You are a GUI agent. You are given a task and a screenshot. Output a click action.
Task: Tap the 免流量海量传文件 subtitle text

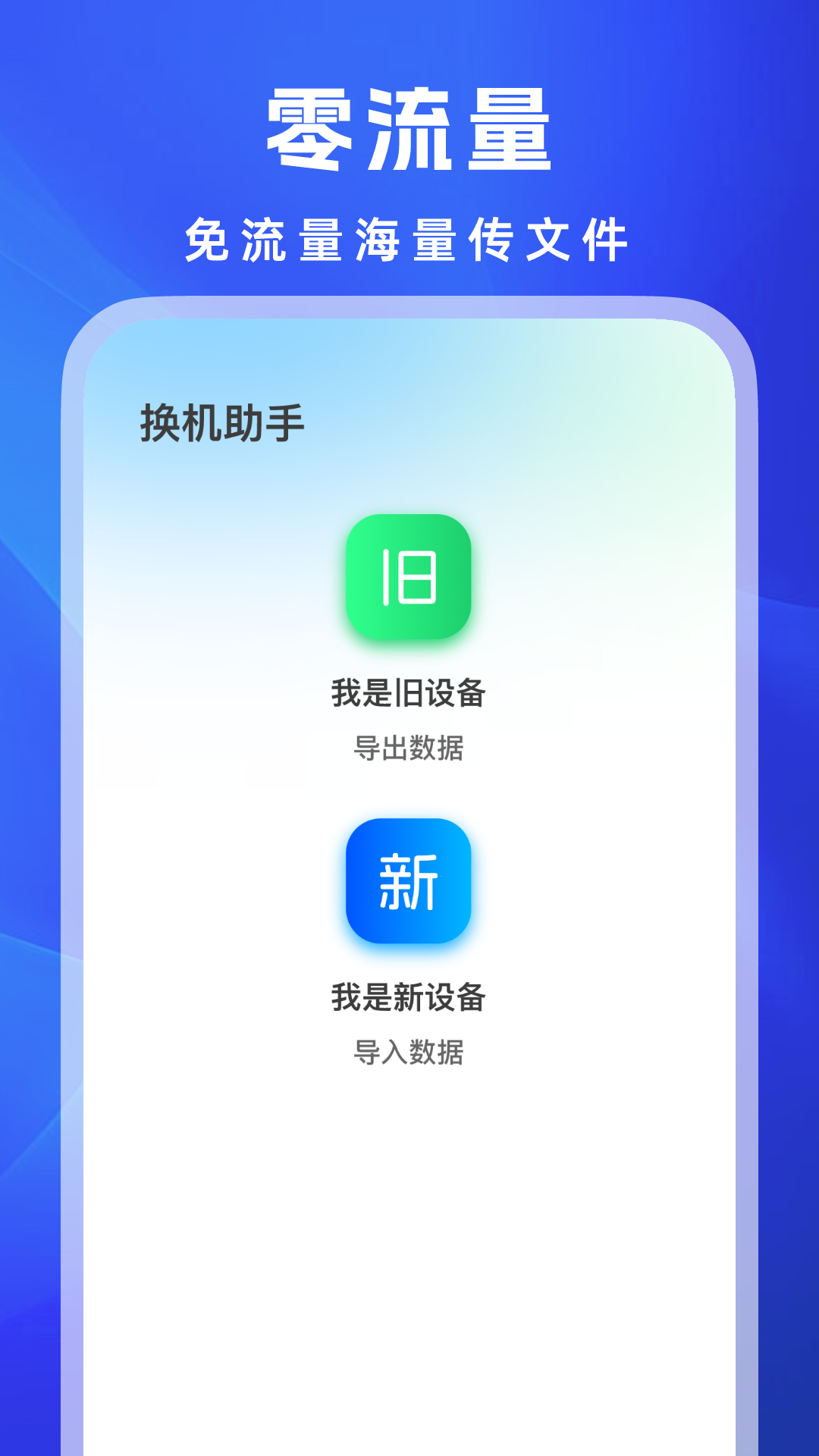[409, 239]
